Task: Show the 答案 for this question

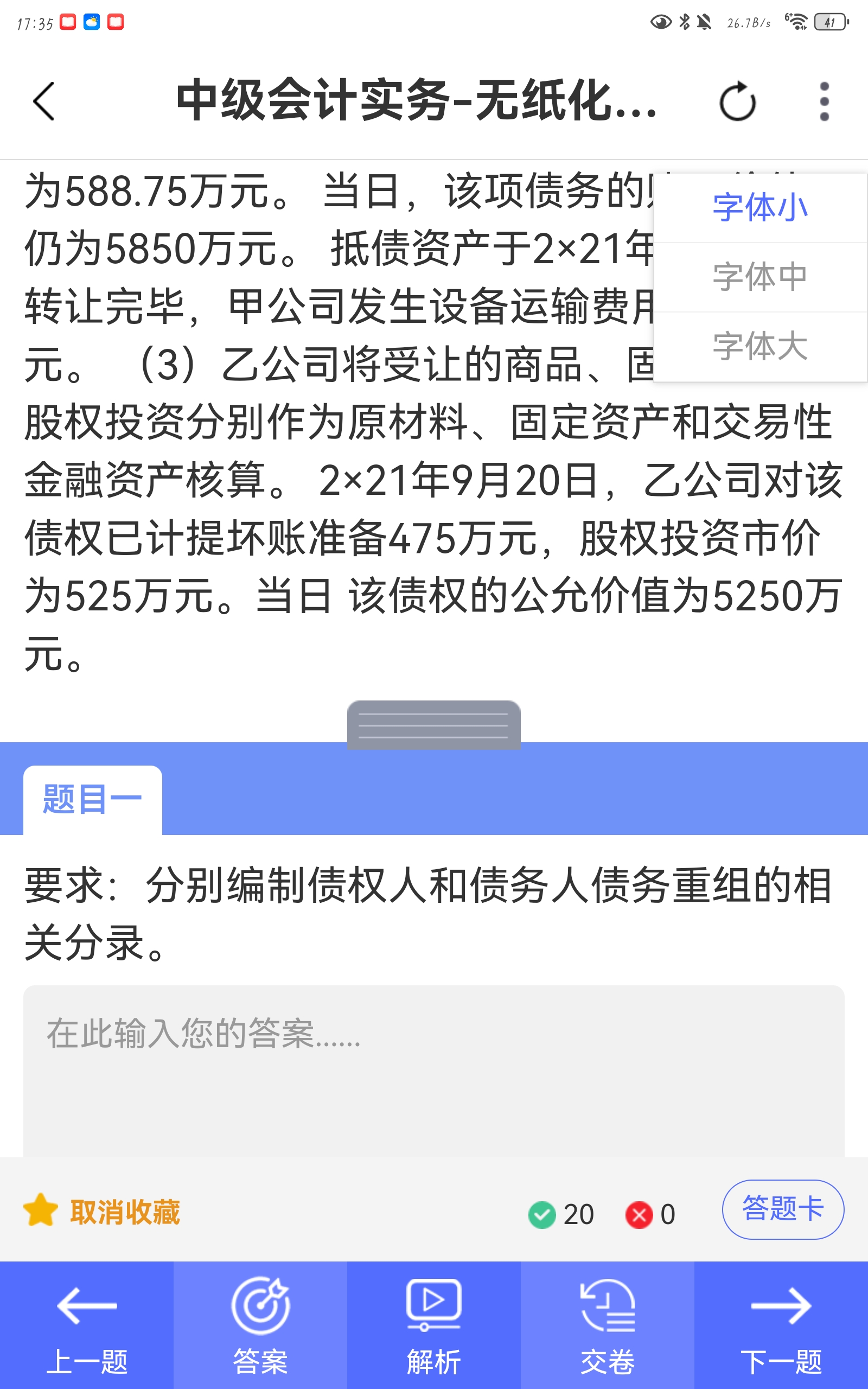Action: tap(260, 1325)
